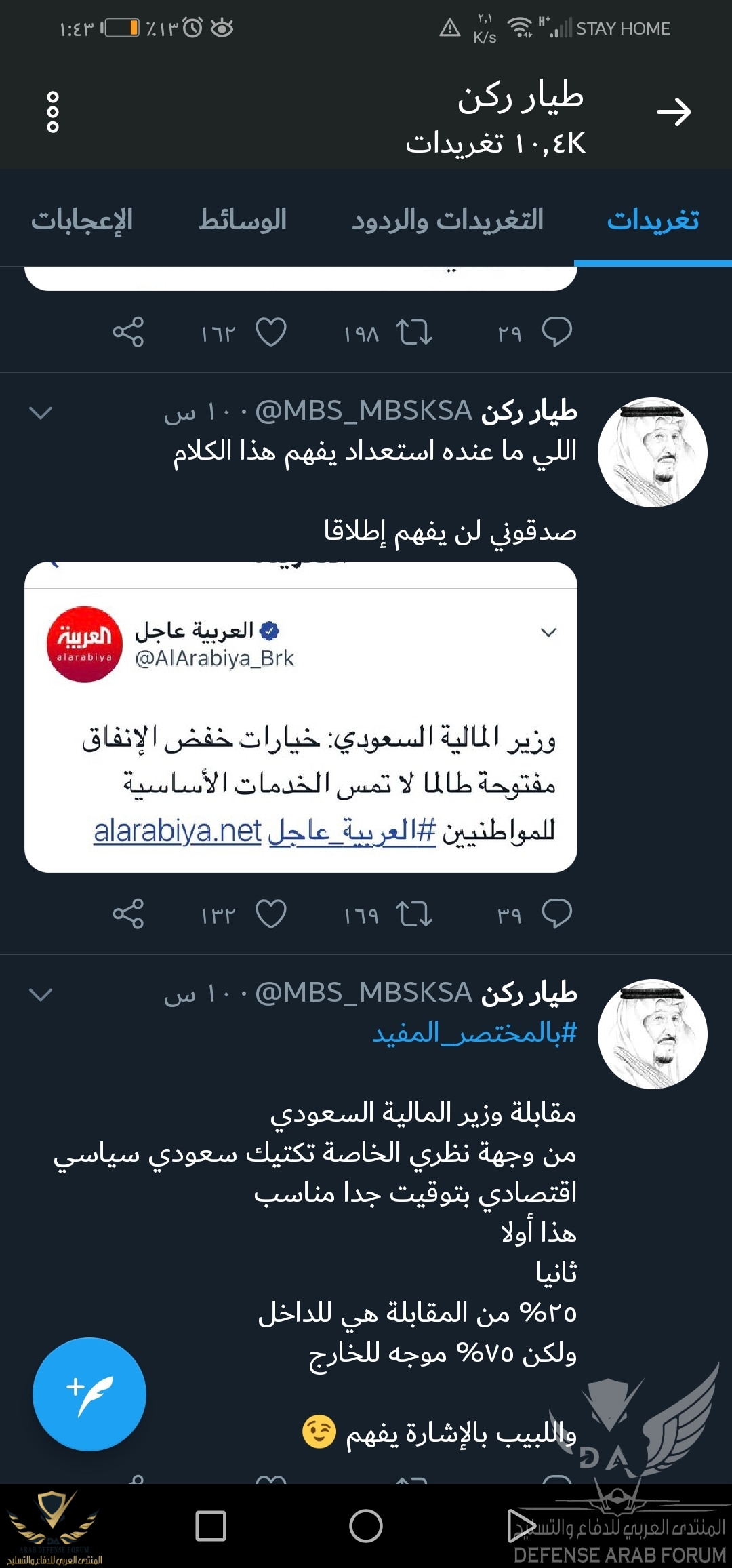Image resolution: width=732 pixels, height=1568 pixels.
Task: Switch to the الوسائط tab
Action: 243,220
